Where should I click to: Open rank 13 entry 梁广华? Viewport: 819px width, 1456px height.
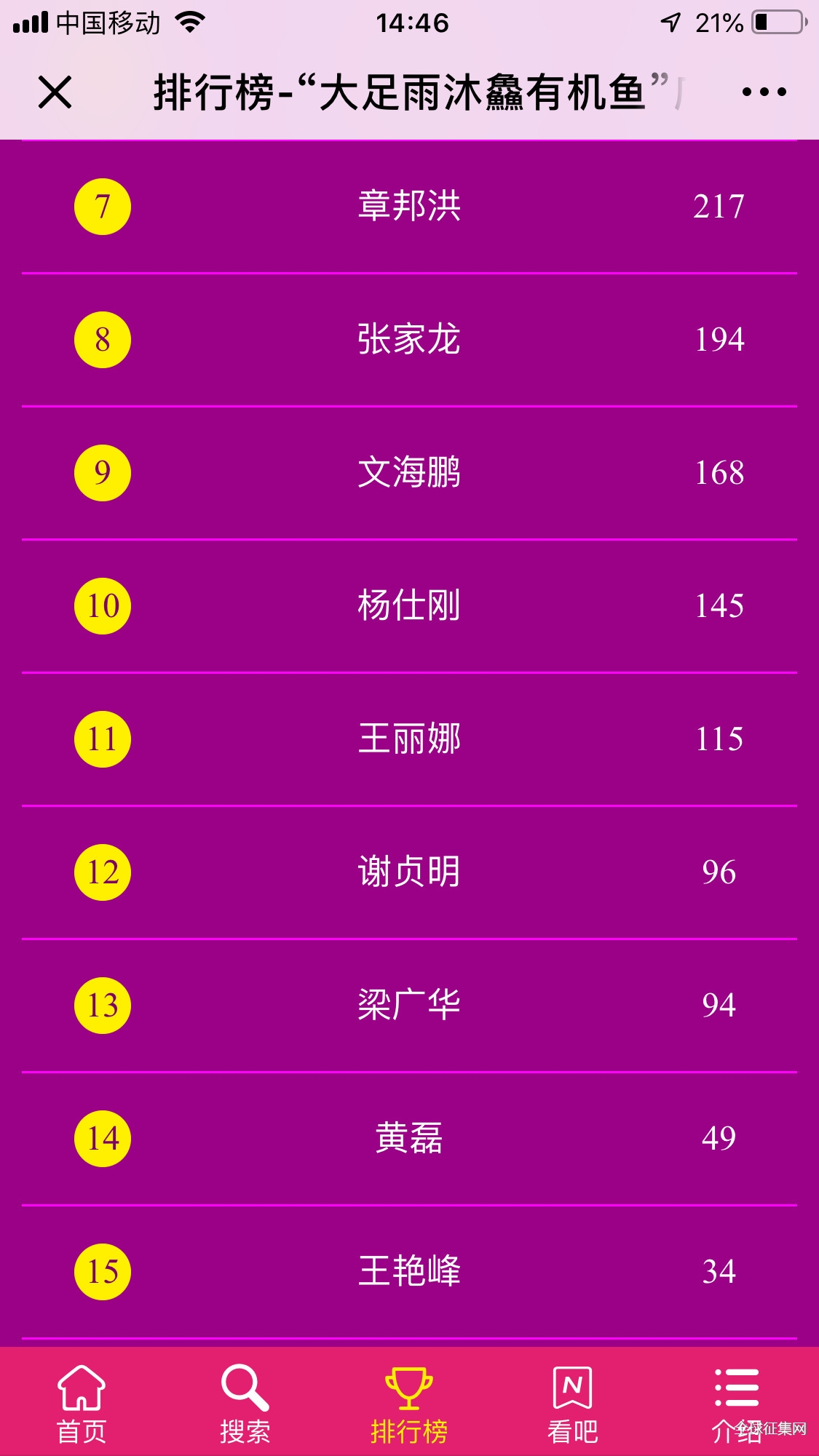pyautogui.click(x=409, y=1006)
